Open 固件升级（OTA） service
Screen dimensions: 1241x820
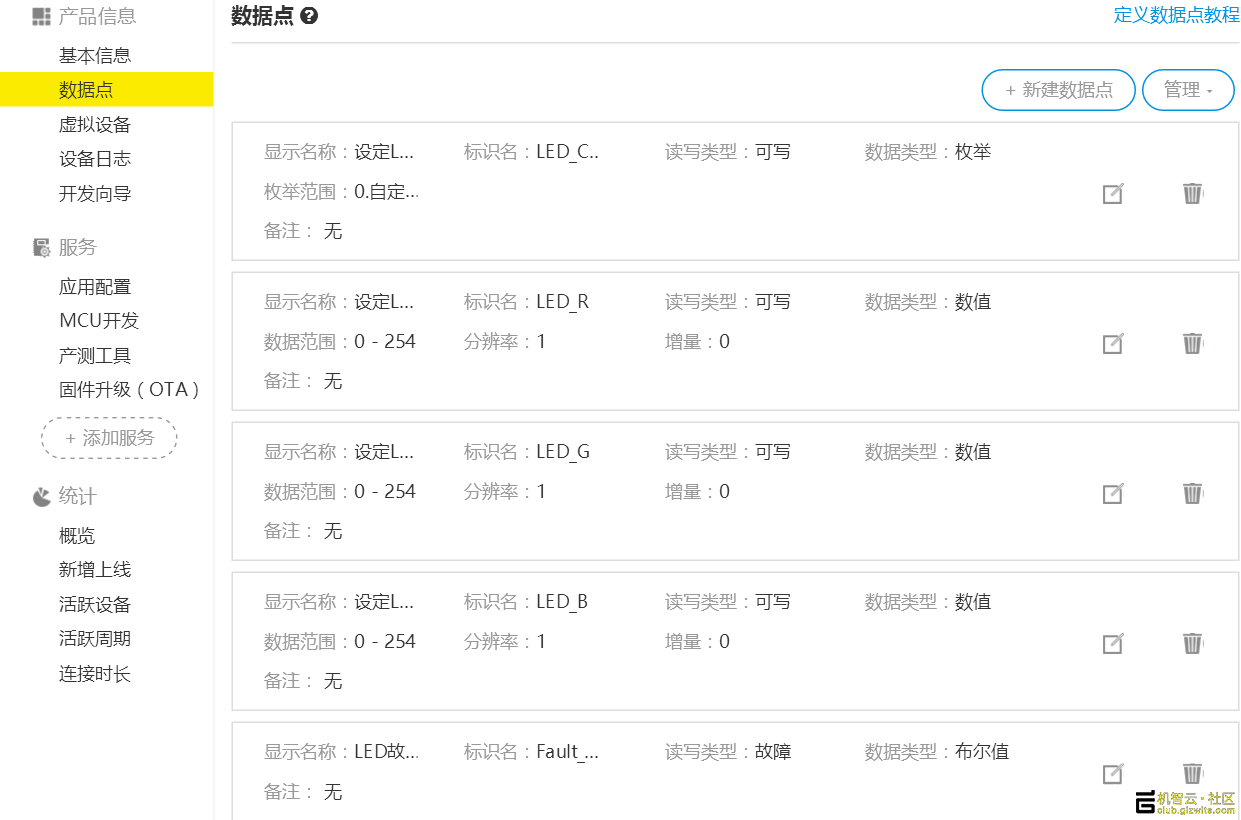130,389
